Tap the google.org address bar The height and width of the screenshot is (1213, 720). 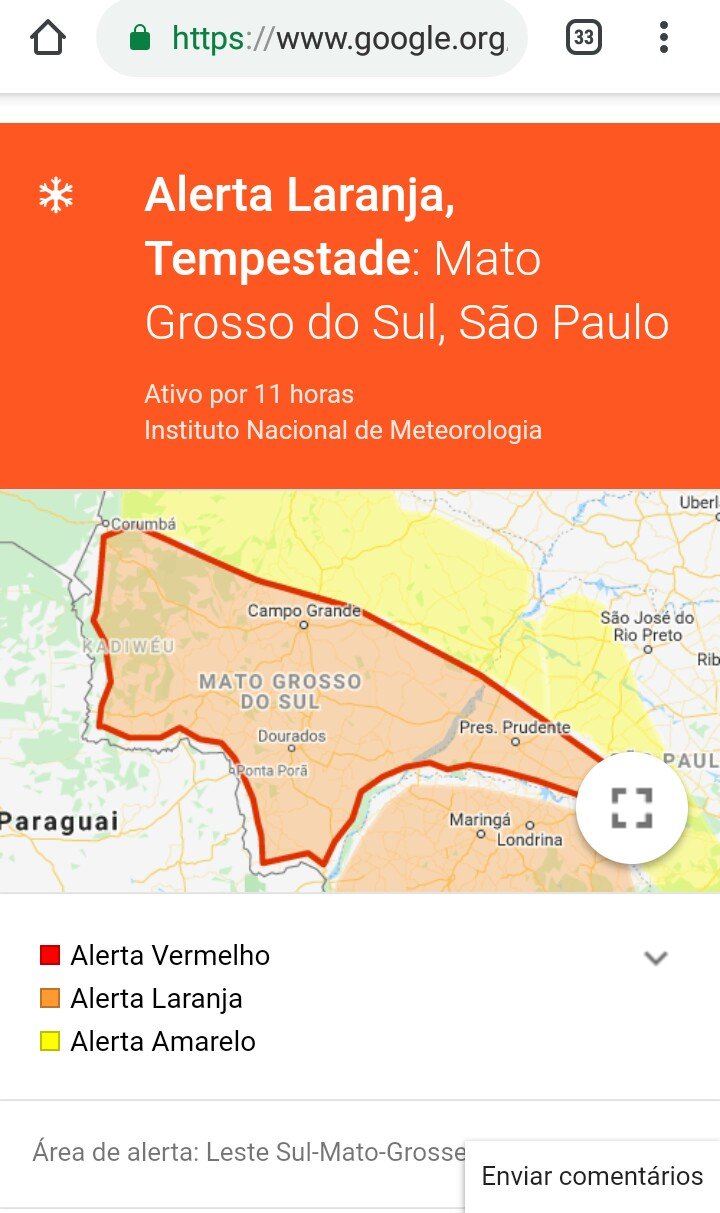point(311,38)
